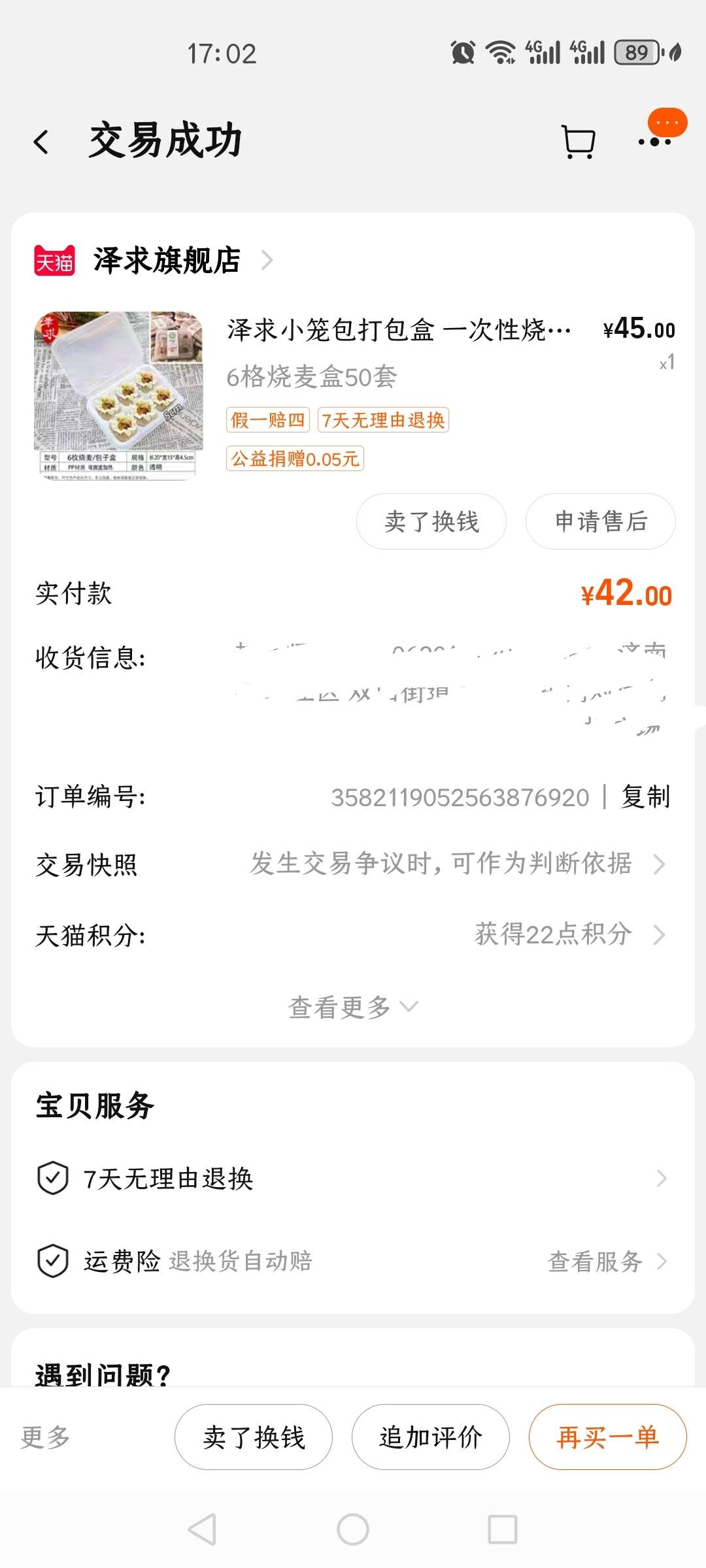706x1568 pixels.
Task: Open the three-dot more menu
Action: pos(655,141)
